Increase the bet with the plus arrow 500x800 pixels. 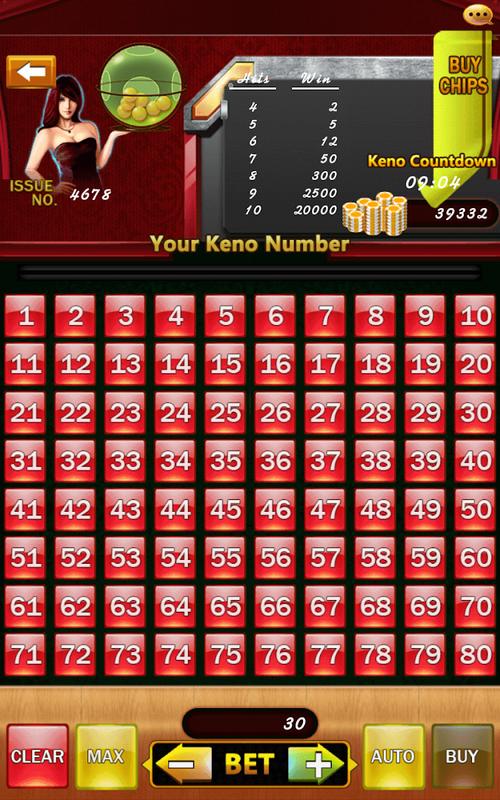316,764
